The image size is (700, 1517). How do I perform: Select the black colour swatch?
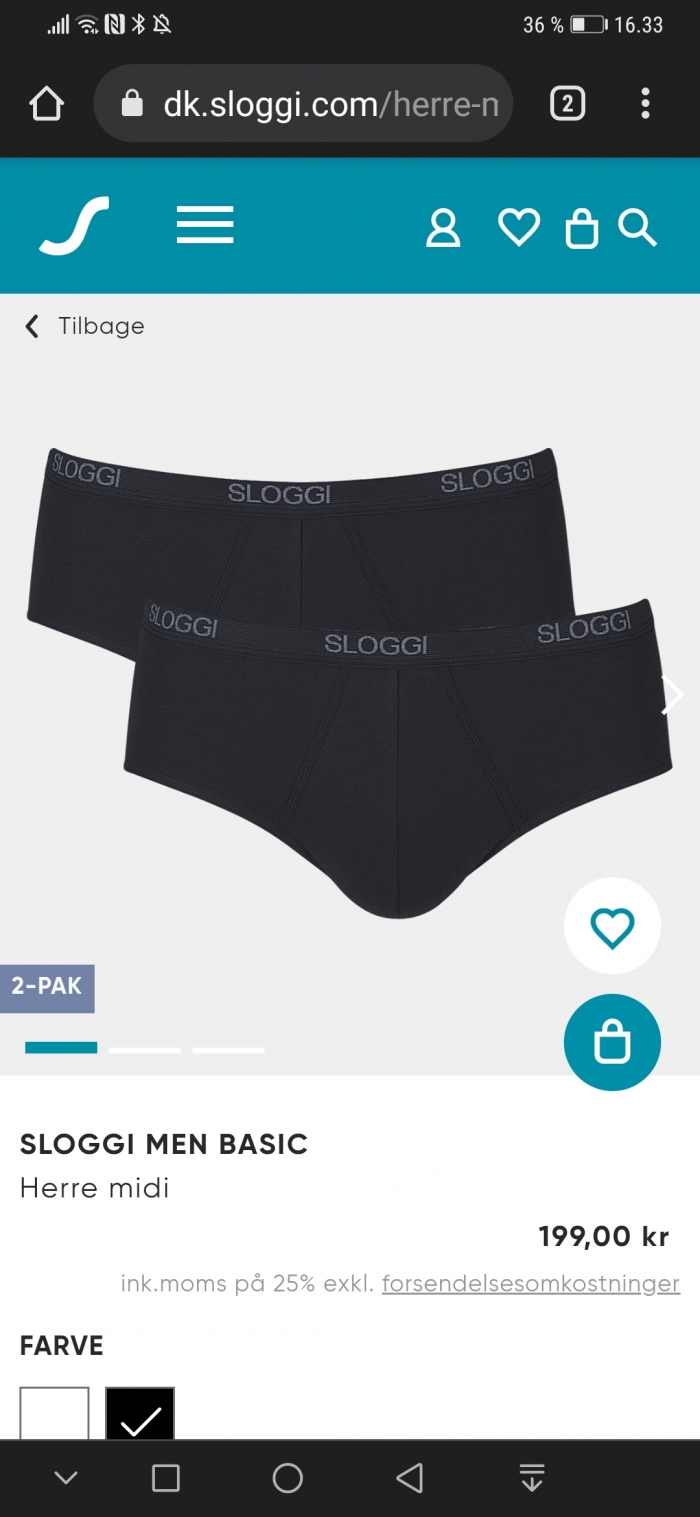(x=140, y=1413)
